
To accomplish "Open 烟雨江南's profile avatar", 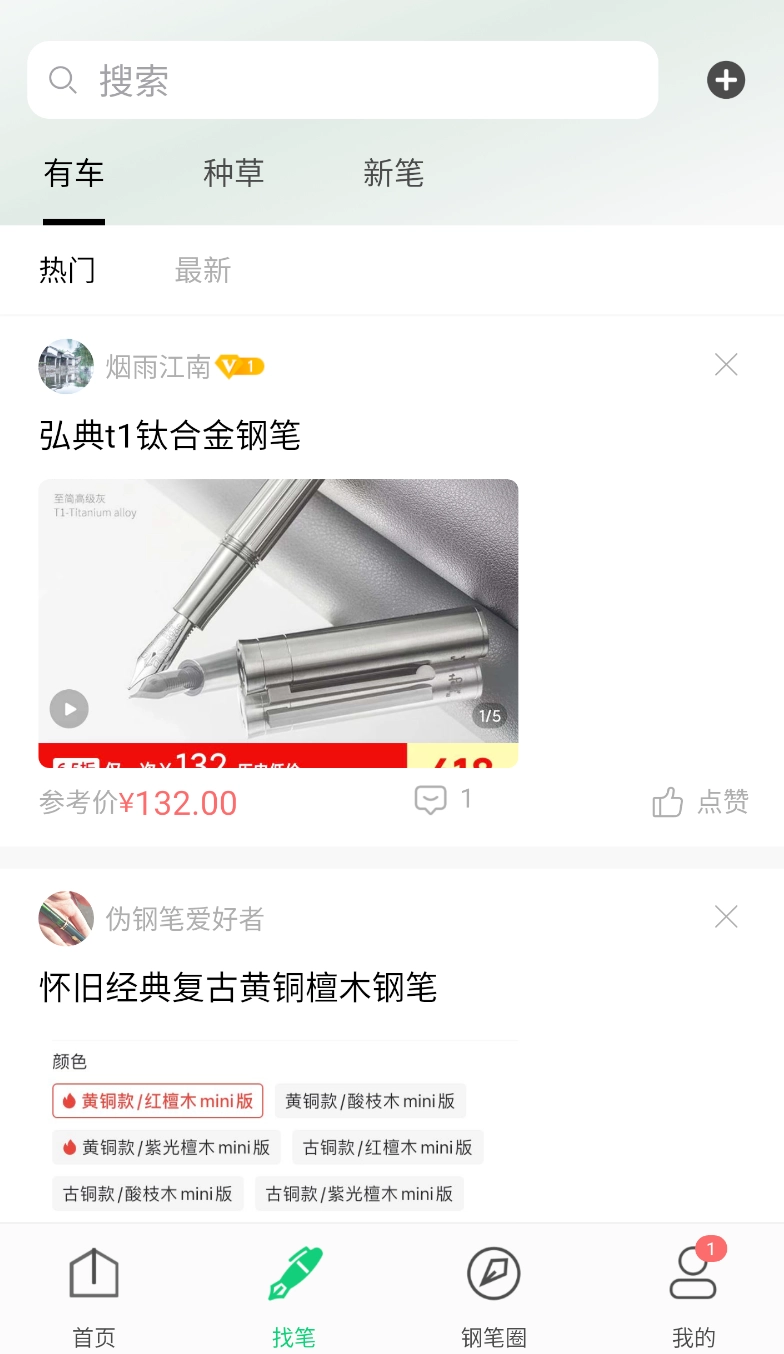I will click(66, 366).
